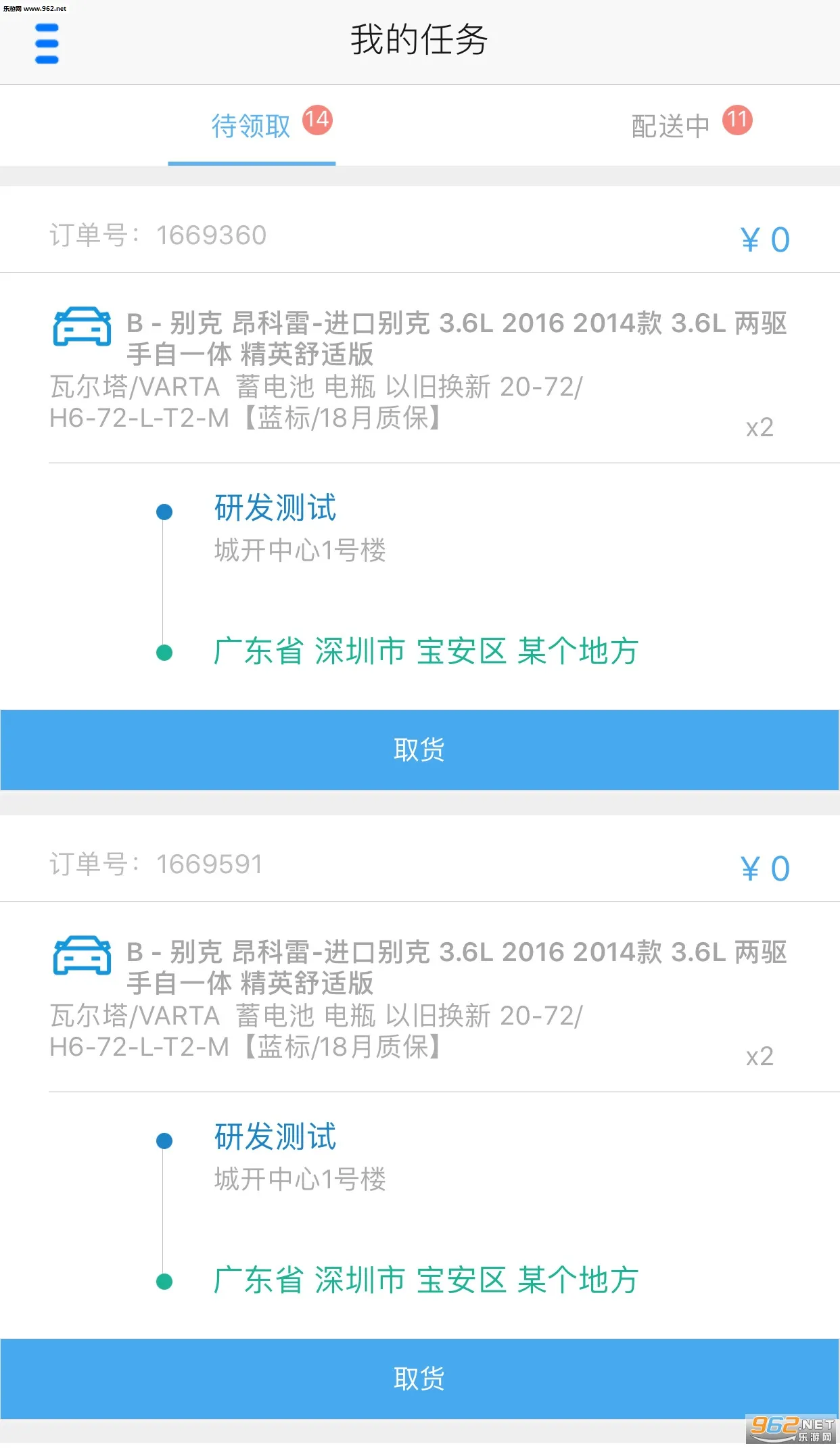Tap 取货 button for order 1669360
This screenshot has height=1448, width=840.
click(420, 749)
